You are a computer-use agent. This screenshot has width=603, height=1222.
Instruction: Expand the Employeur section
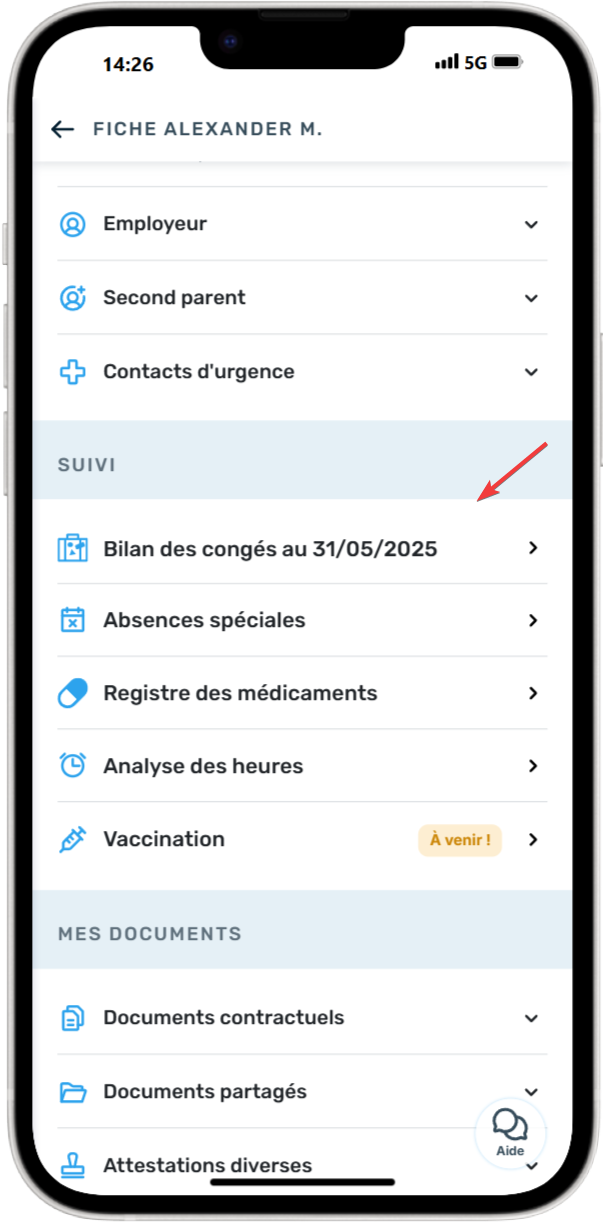(300, 224)
